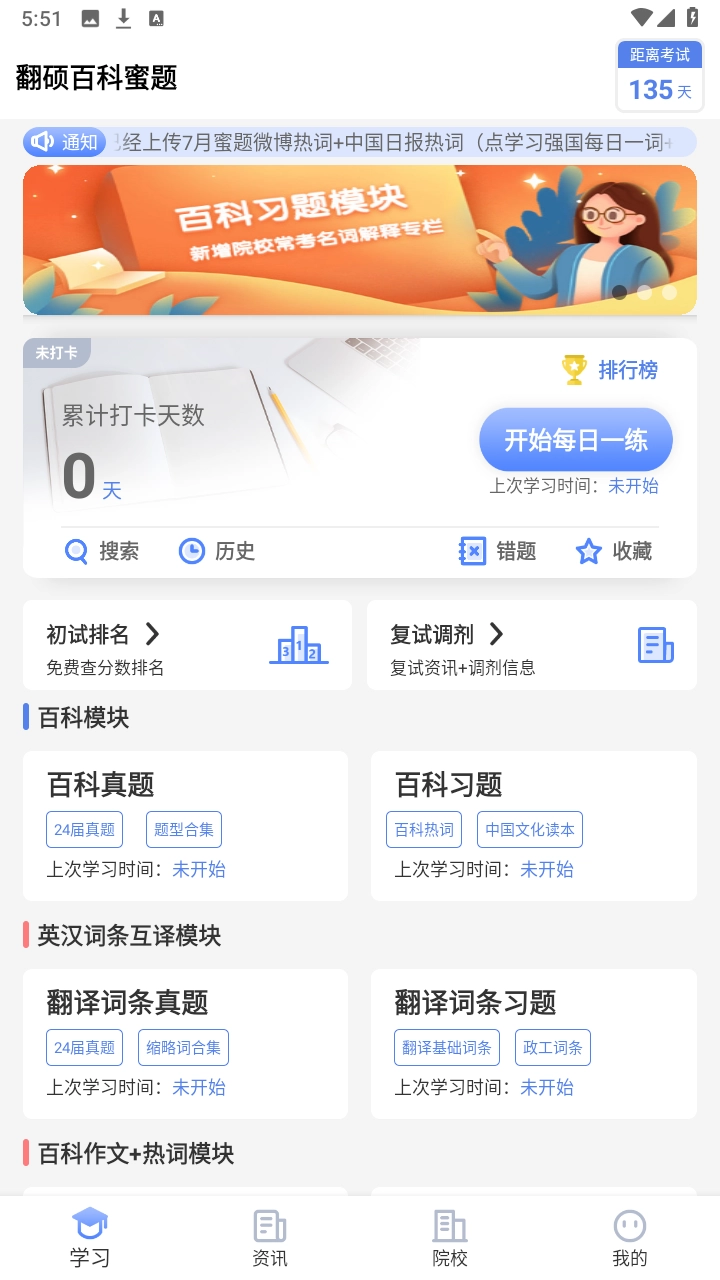Open the 错题 wrong-question book
The width and height of the screenshot is (720, 1280).
coord(497,551)
